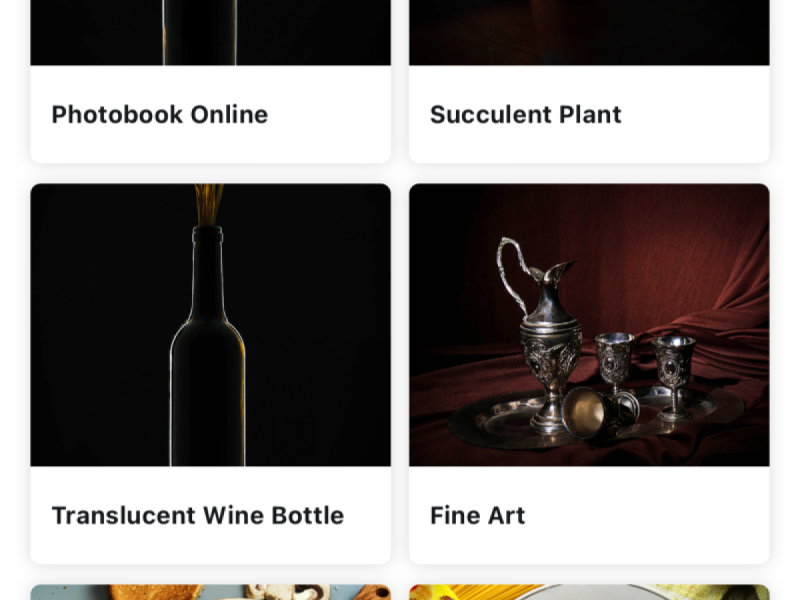Select the Fine Art card
Screen dimensions: 800x600
coord(589,374)
